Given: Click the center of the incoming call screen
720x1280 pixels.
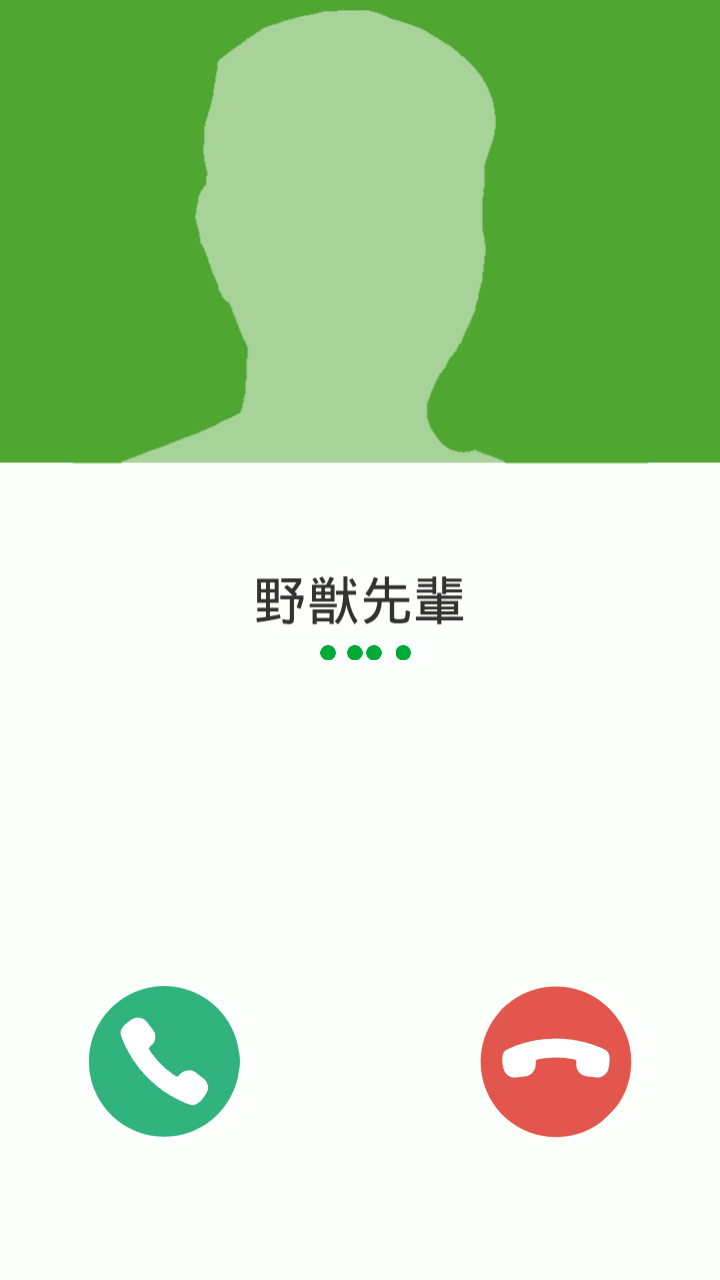Looking at the screenshot, I should click(360, 640).
